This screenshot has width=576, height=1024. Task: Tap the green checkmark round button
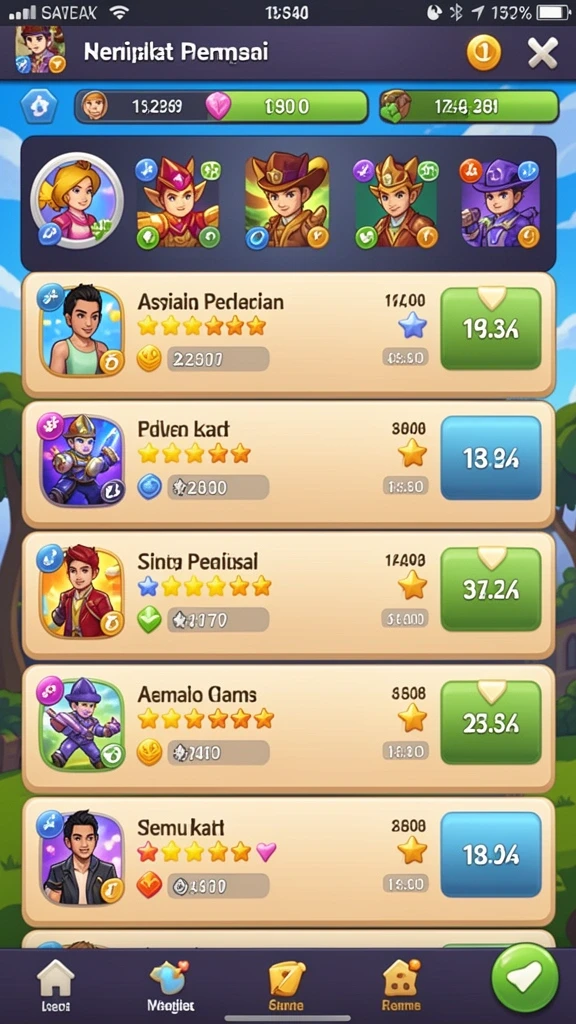(524, 978)
